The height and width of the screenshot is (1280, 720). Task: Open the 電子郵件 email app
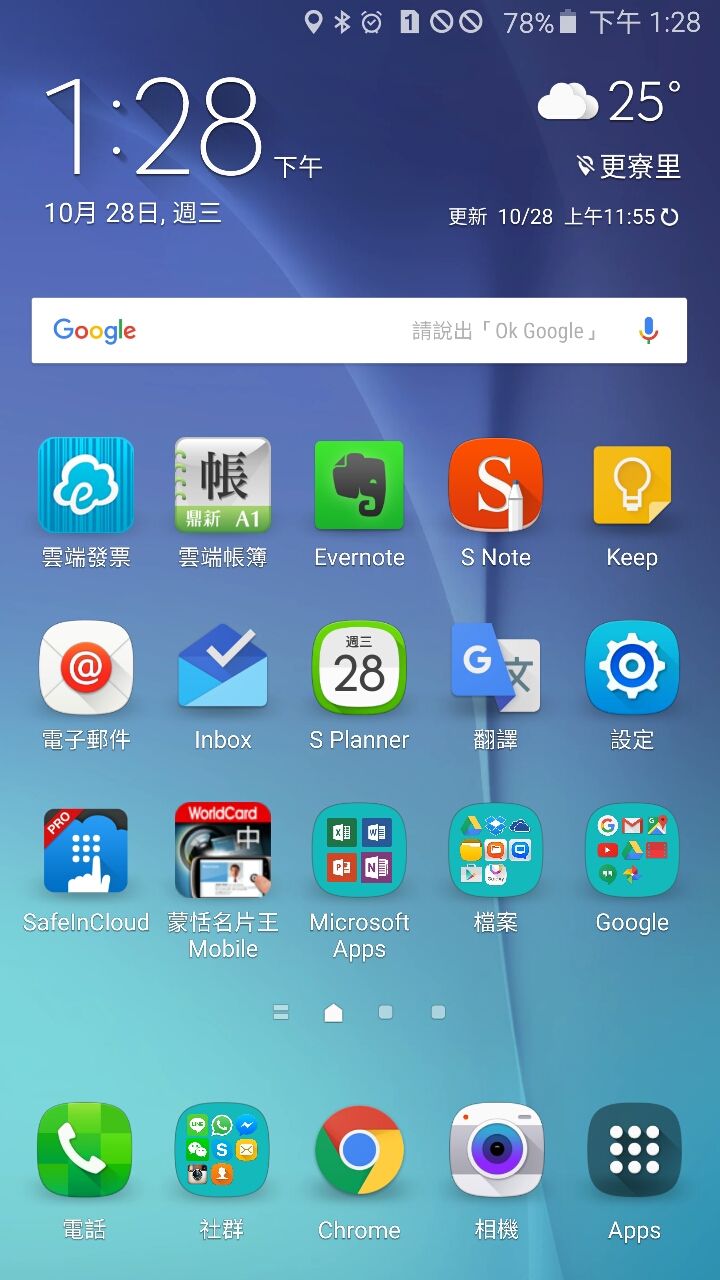[x=86, y=667]
